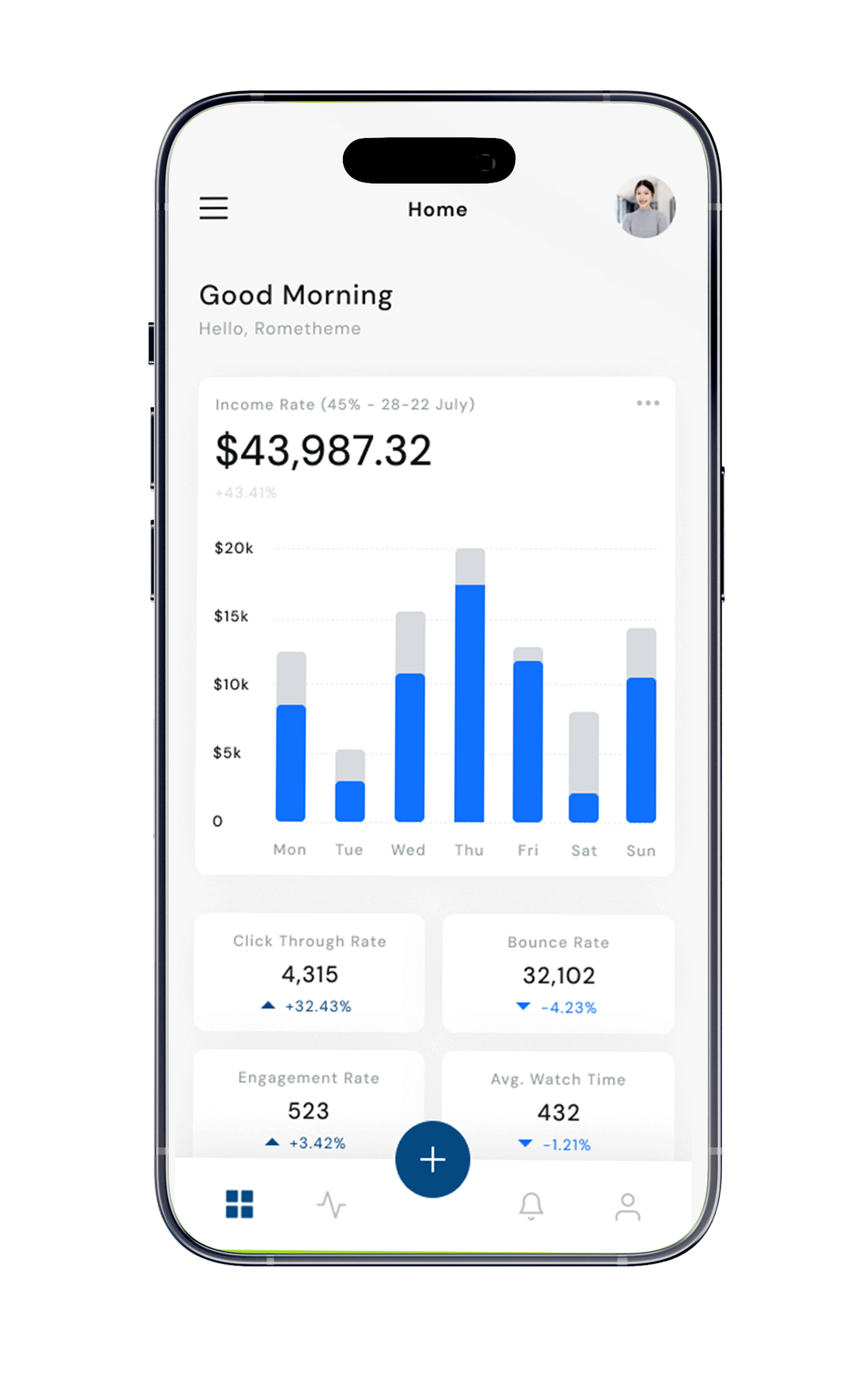The width and height of the screenshot is (868, 1382).
Task: Open the profile avatar photo
Action: coord(644,207)
